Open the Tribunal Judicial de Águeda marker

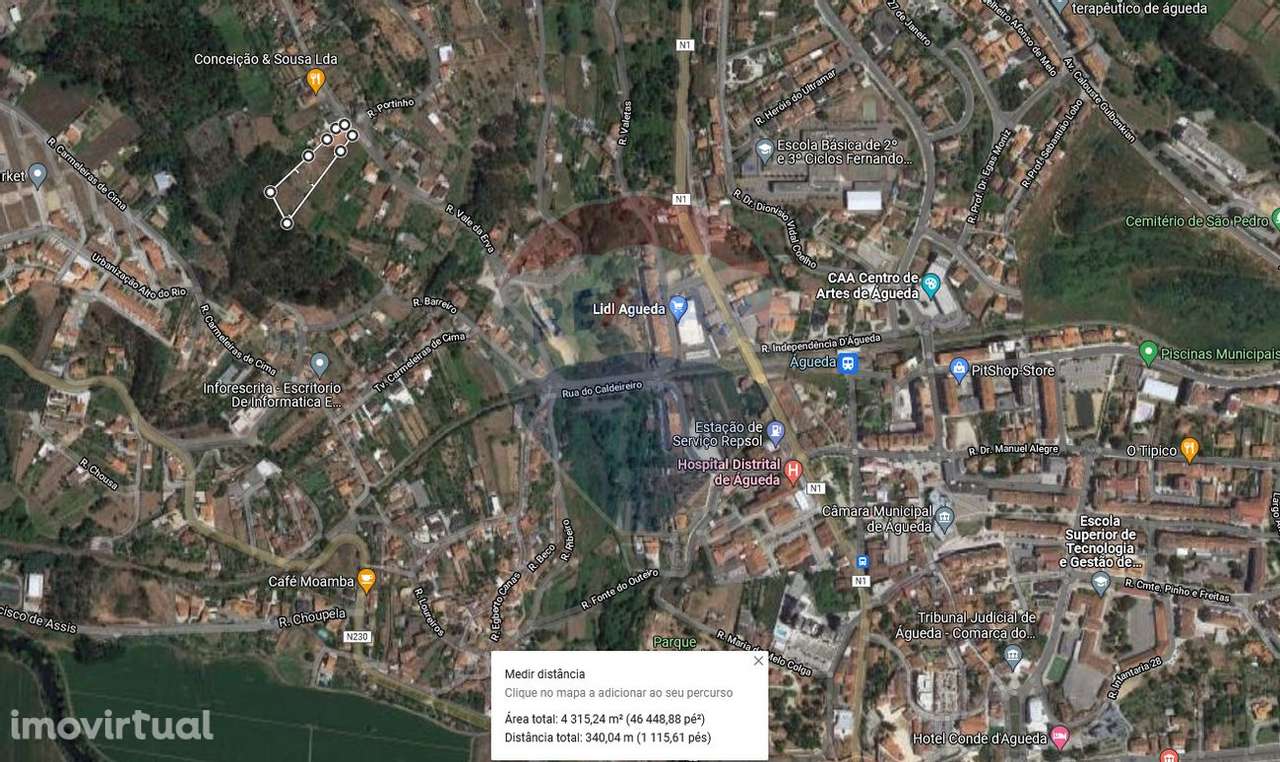[1013, 655]
